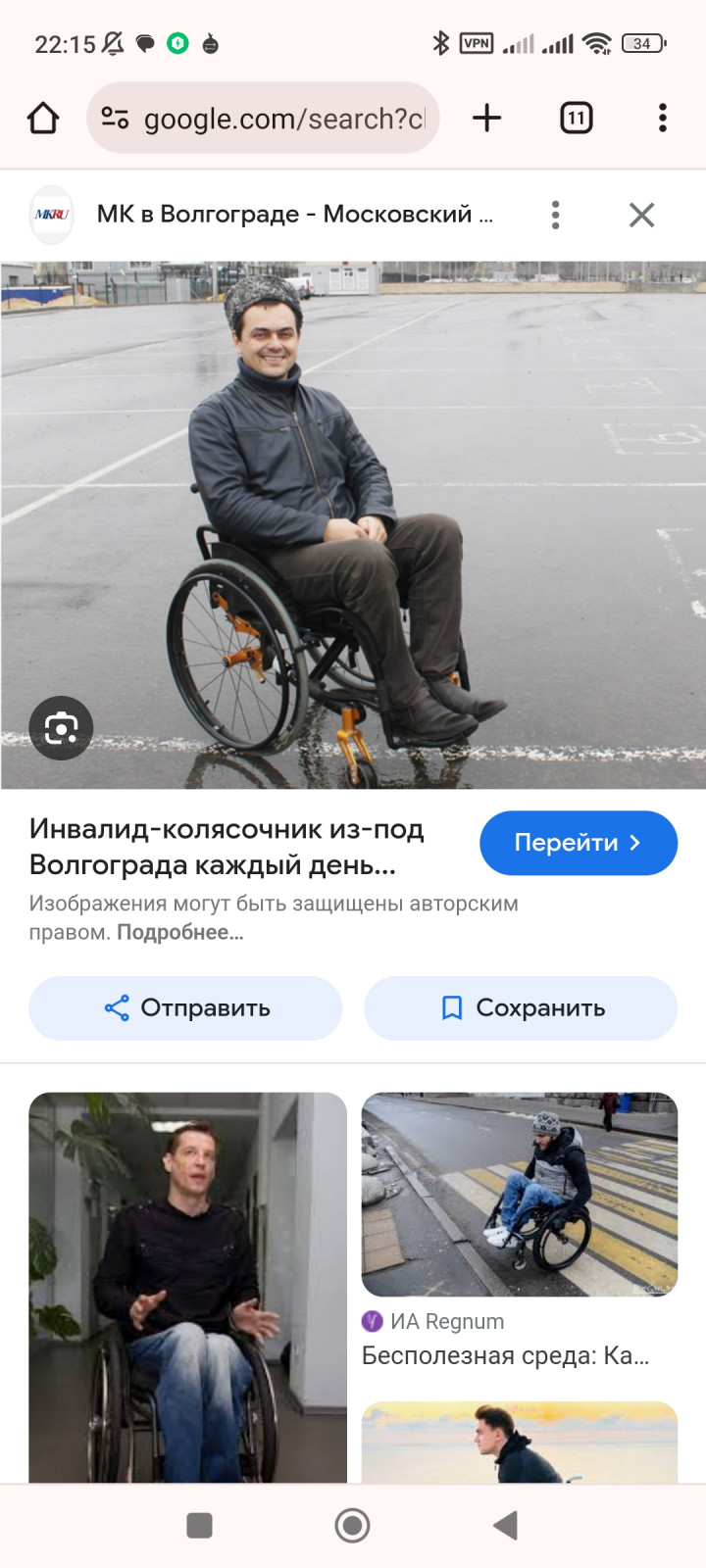Viewport: 706px width, 1568px height.
Task: Share the image with Отправить
Action: (185, 1007)
